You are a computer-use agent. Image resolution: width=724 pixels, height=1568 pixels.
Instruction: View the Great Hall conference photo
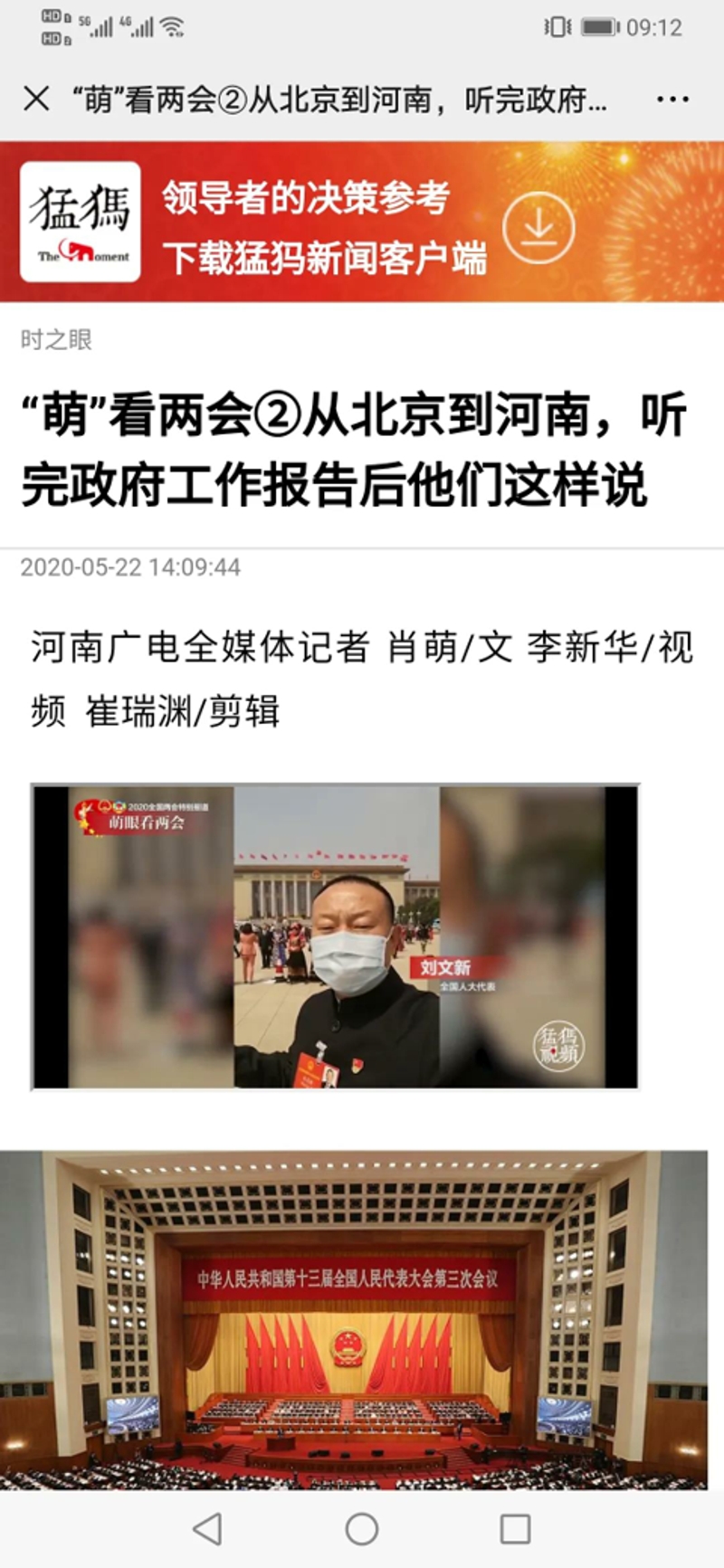[353, 1319]
